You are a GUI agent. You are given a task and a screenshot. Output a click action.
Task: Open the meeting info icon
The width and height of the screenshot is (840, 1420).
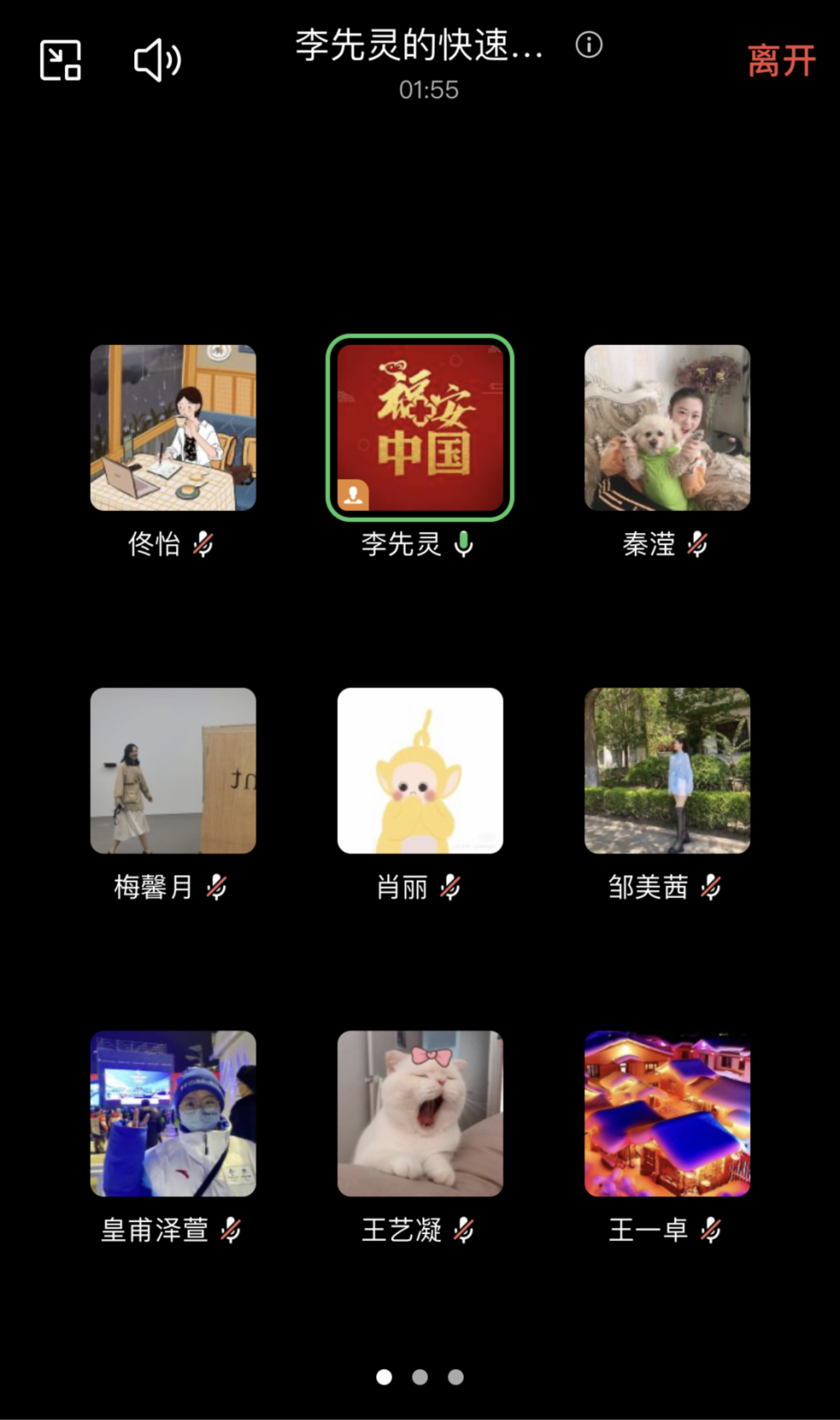click(x=589, y=45)
